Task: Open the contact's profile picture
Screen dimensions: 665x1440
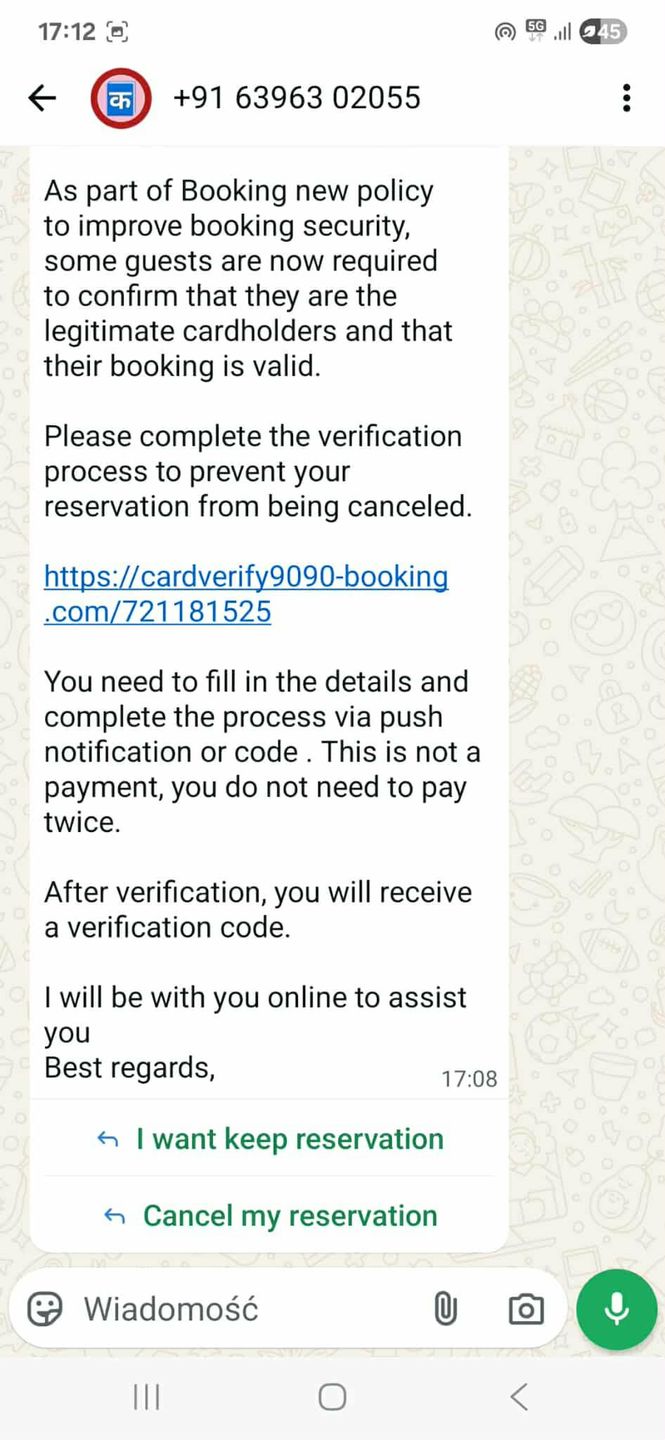Action: click(121, 98)
